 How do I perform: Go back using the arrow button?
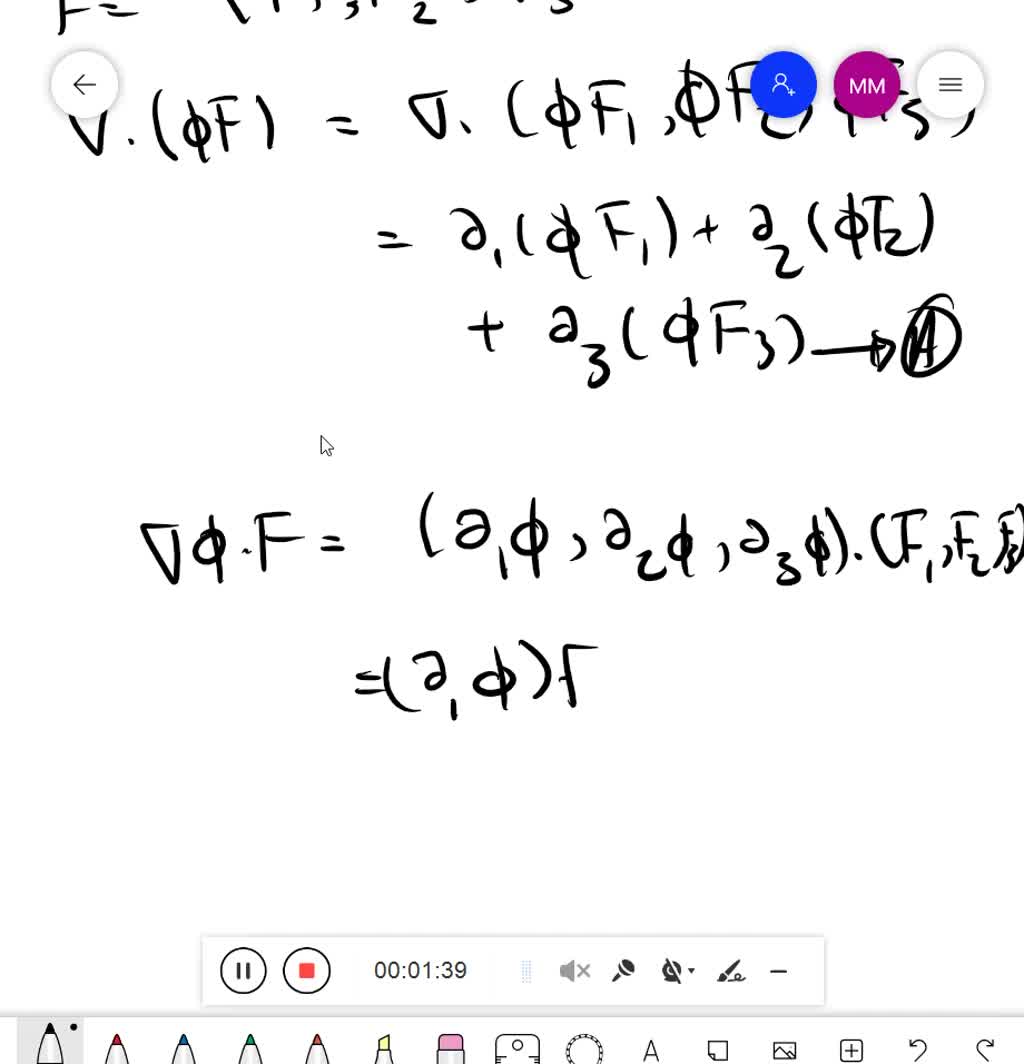(x=85, y=85)
